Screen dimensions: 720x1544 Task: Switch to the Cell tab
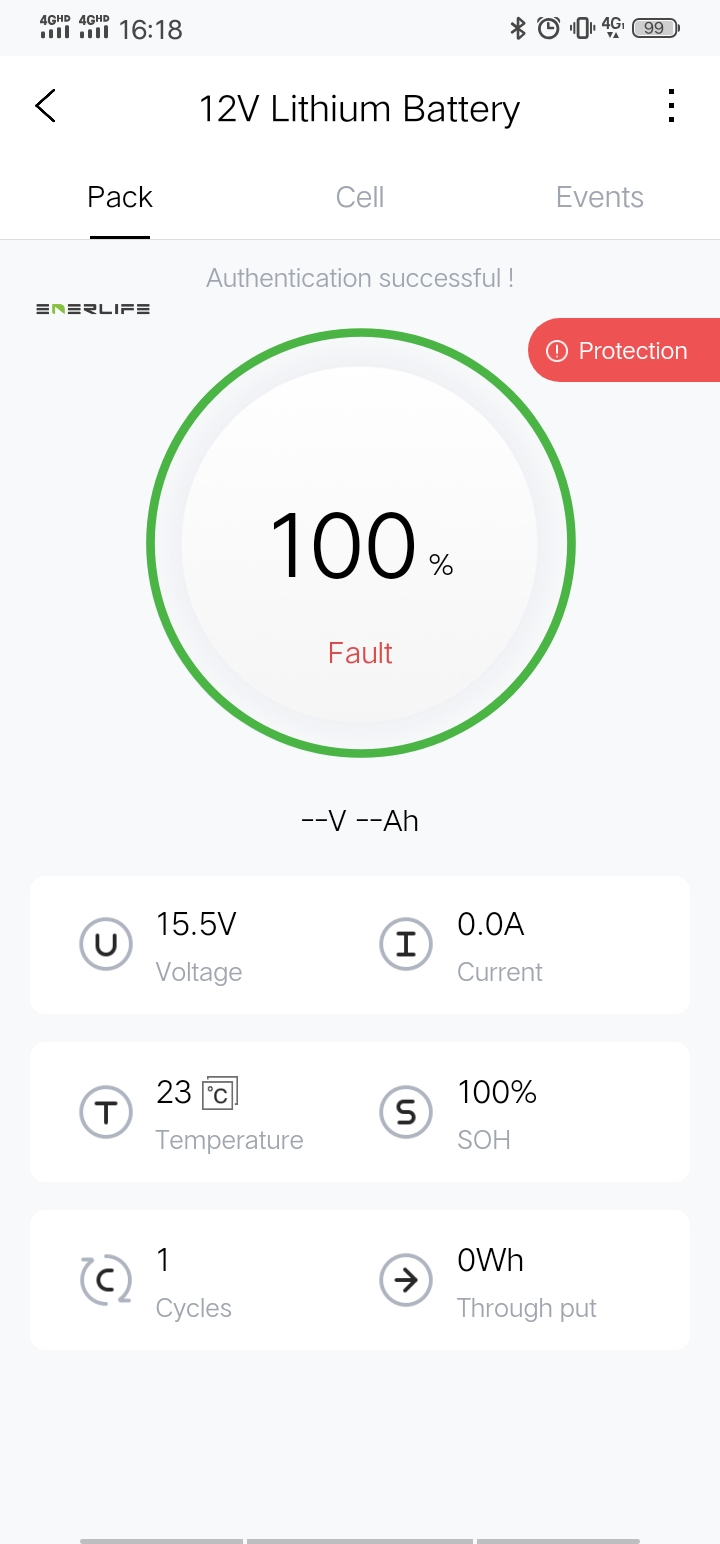click(x=360, y=197)
